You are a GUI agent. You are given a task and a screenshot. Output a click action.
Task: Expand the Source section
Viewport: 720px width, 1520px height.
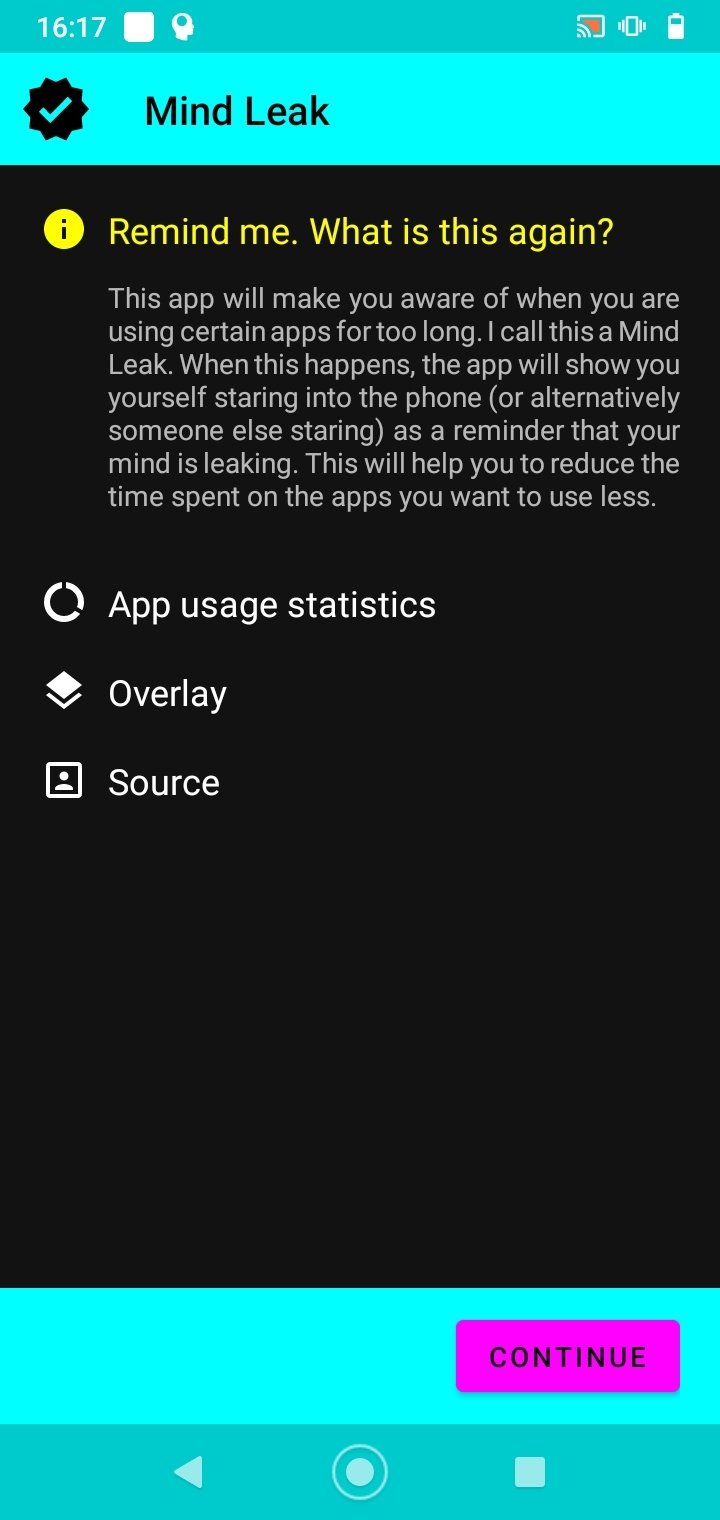click(x=360, y=782)
